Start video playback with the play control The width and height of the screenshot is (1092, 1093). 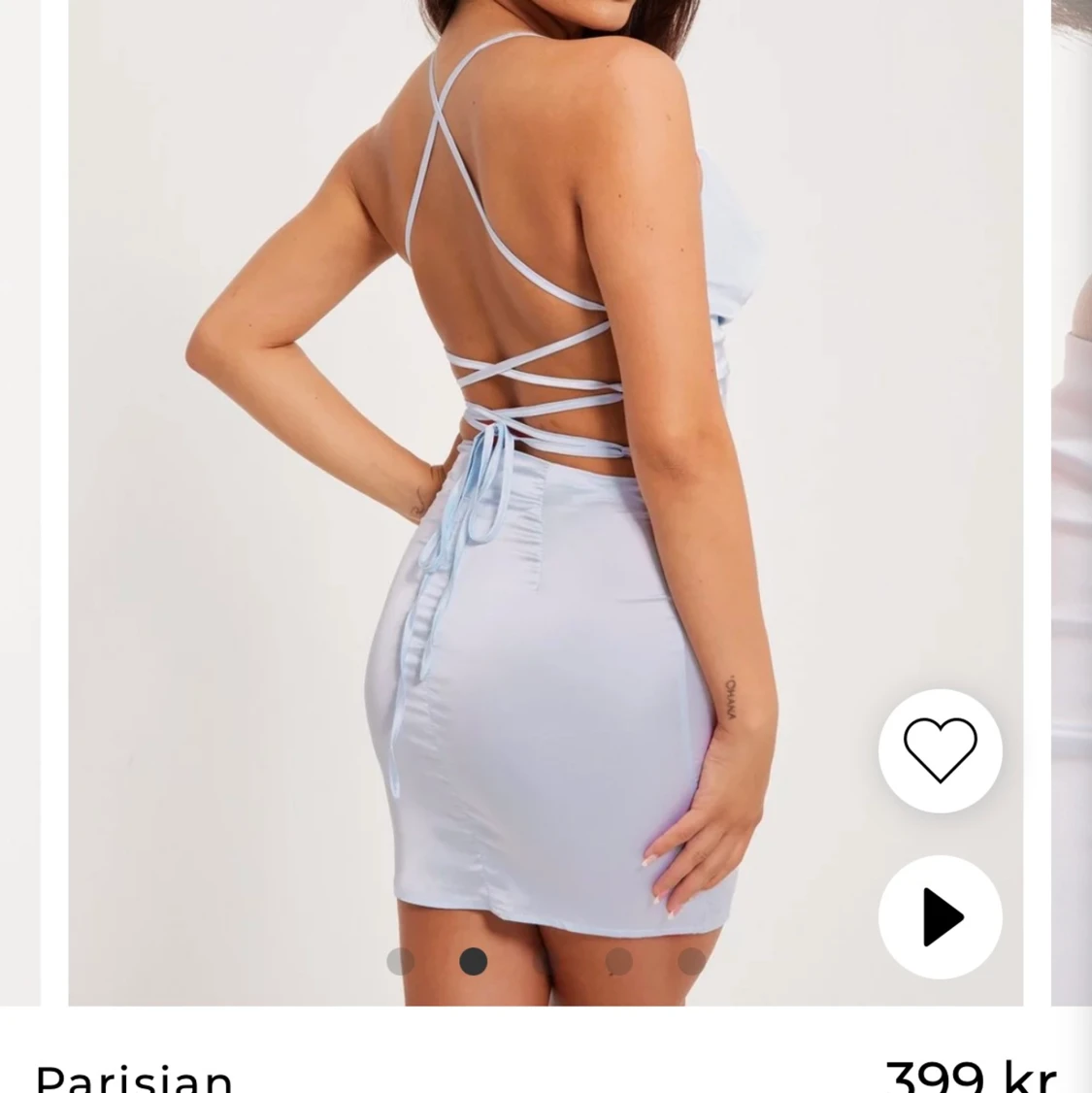click(x=940, y=917)
